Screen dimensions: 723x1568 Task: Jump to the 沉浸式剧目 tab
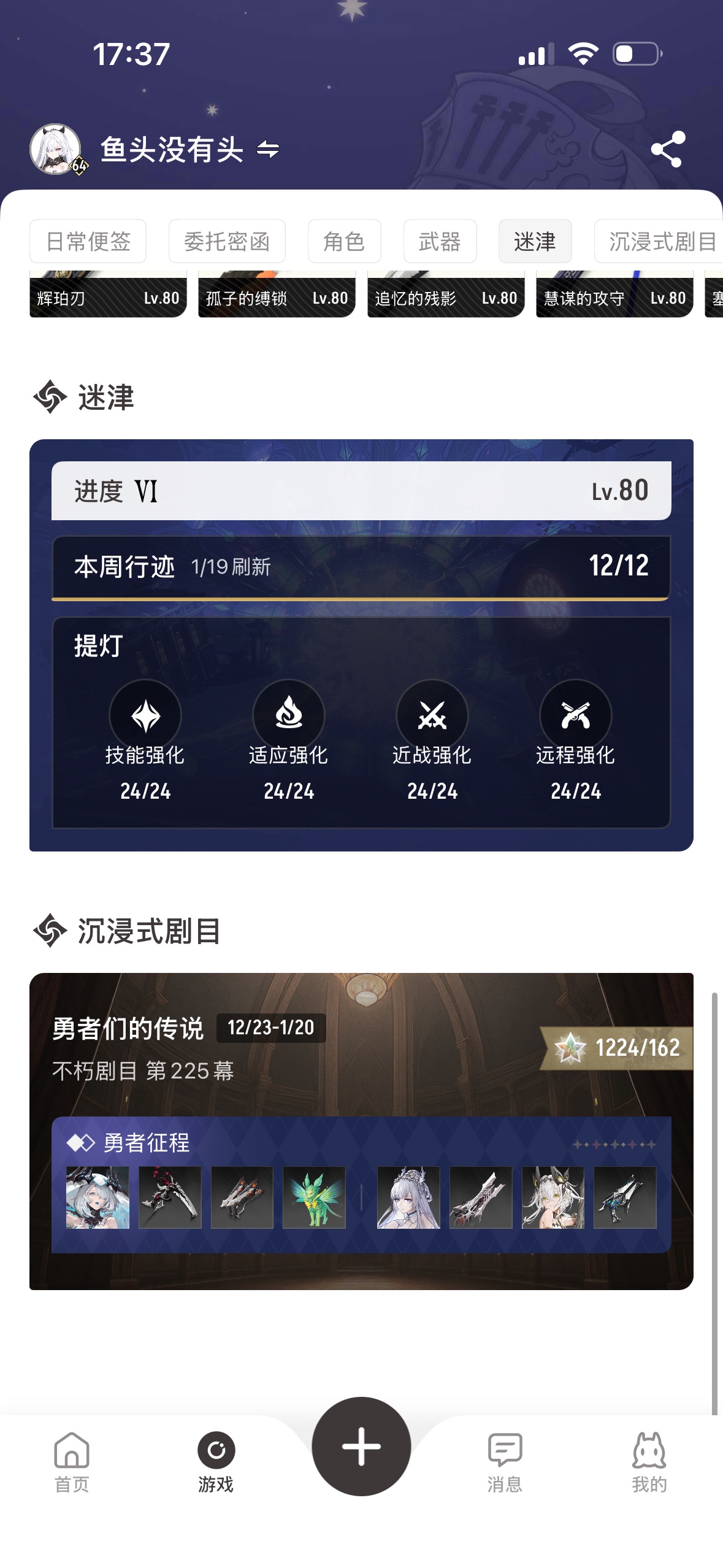pos(659,241)
